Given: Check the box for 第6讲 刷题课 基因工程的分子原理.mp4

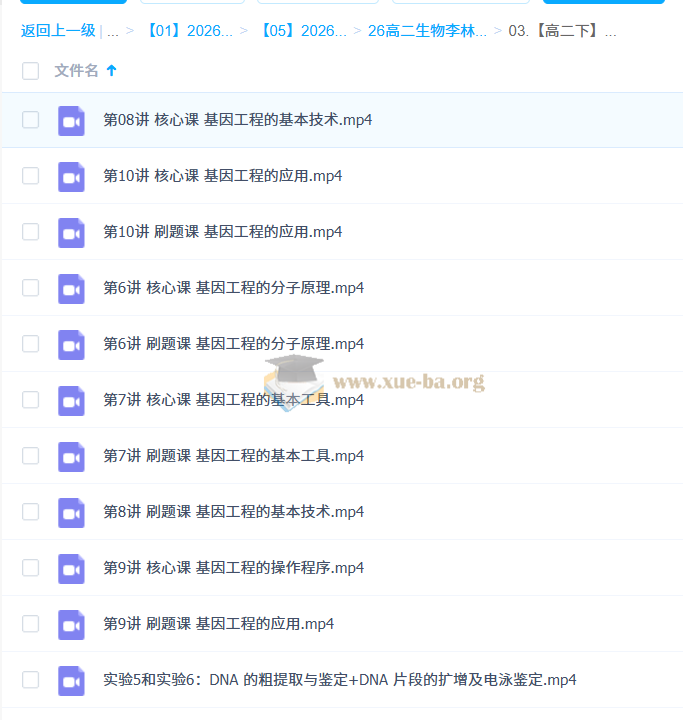Looking at the screenshot, I should pyautogui.click(x=31, y=344).
